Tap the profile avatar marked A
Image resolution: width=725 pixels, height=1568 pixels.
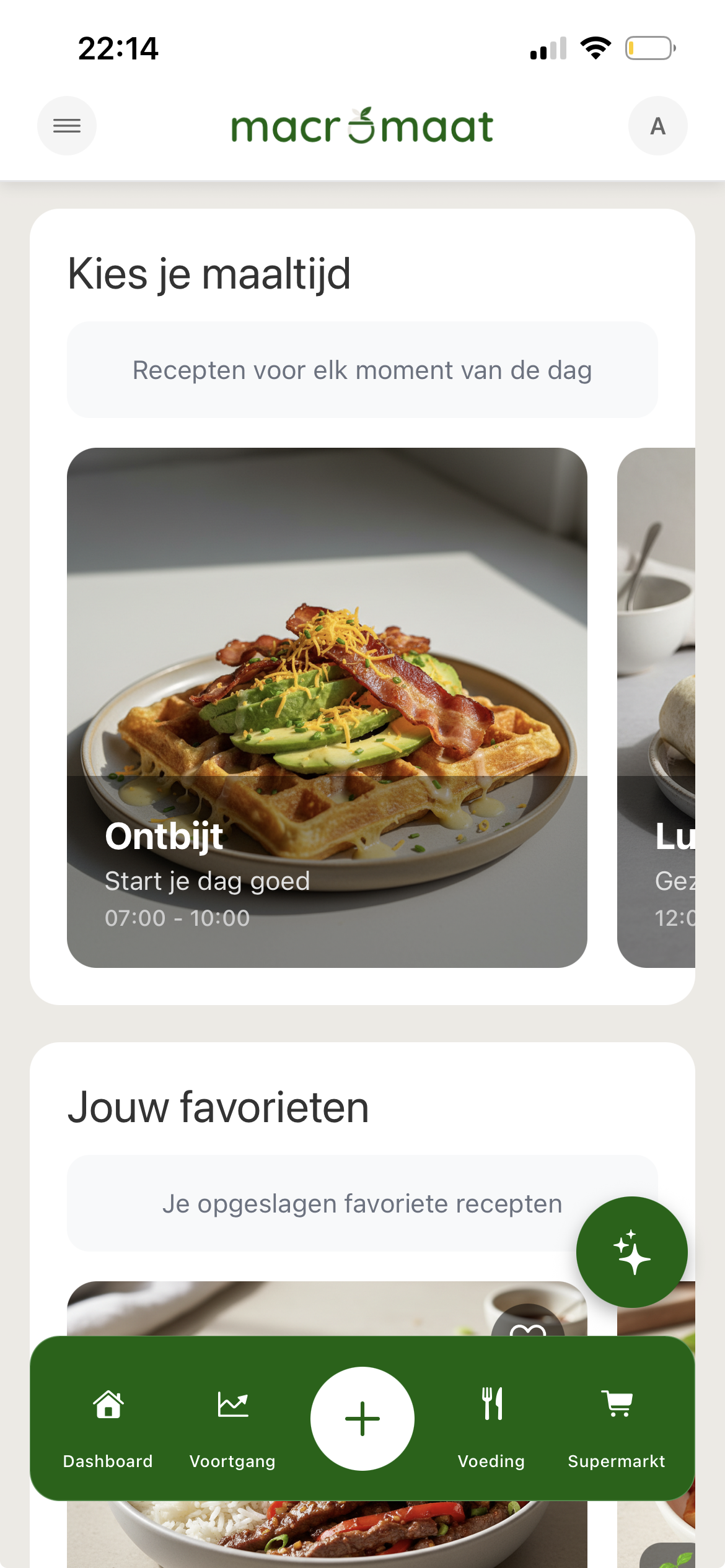click(x=657, y=125)
